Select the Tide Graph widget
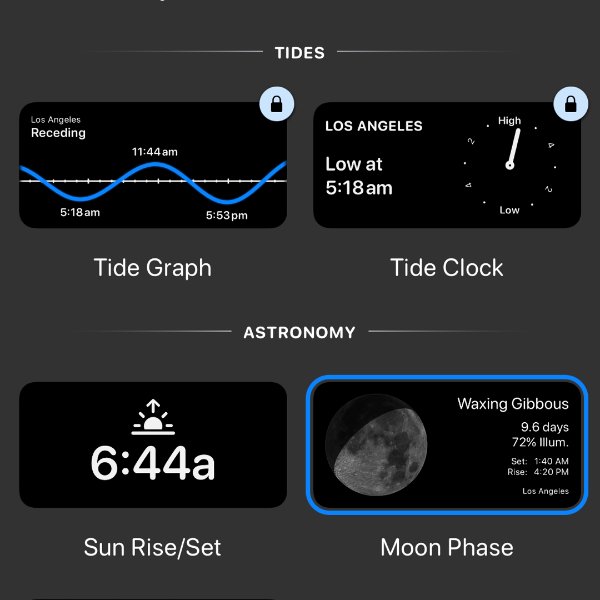Image resolution: width=600 pixels, height=600 pixels. [152, 166]
